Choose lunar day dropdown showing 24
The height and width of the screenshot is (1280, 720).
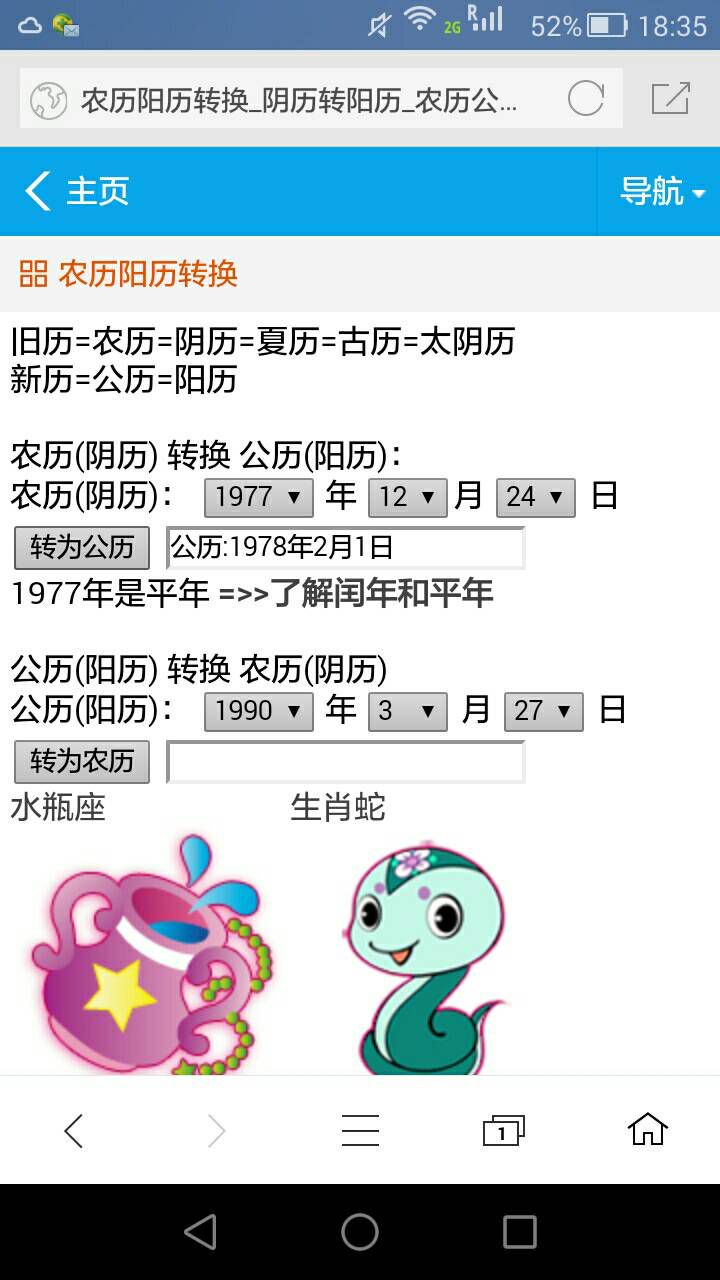click(x=536, y=497)
